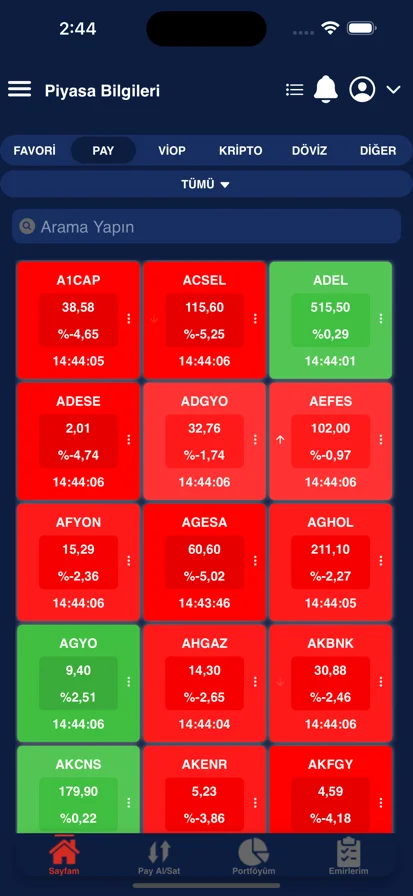Open the user profile icon
This screenshot has width=413, height=896.
362,90
